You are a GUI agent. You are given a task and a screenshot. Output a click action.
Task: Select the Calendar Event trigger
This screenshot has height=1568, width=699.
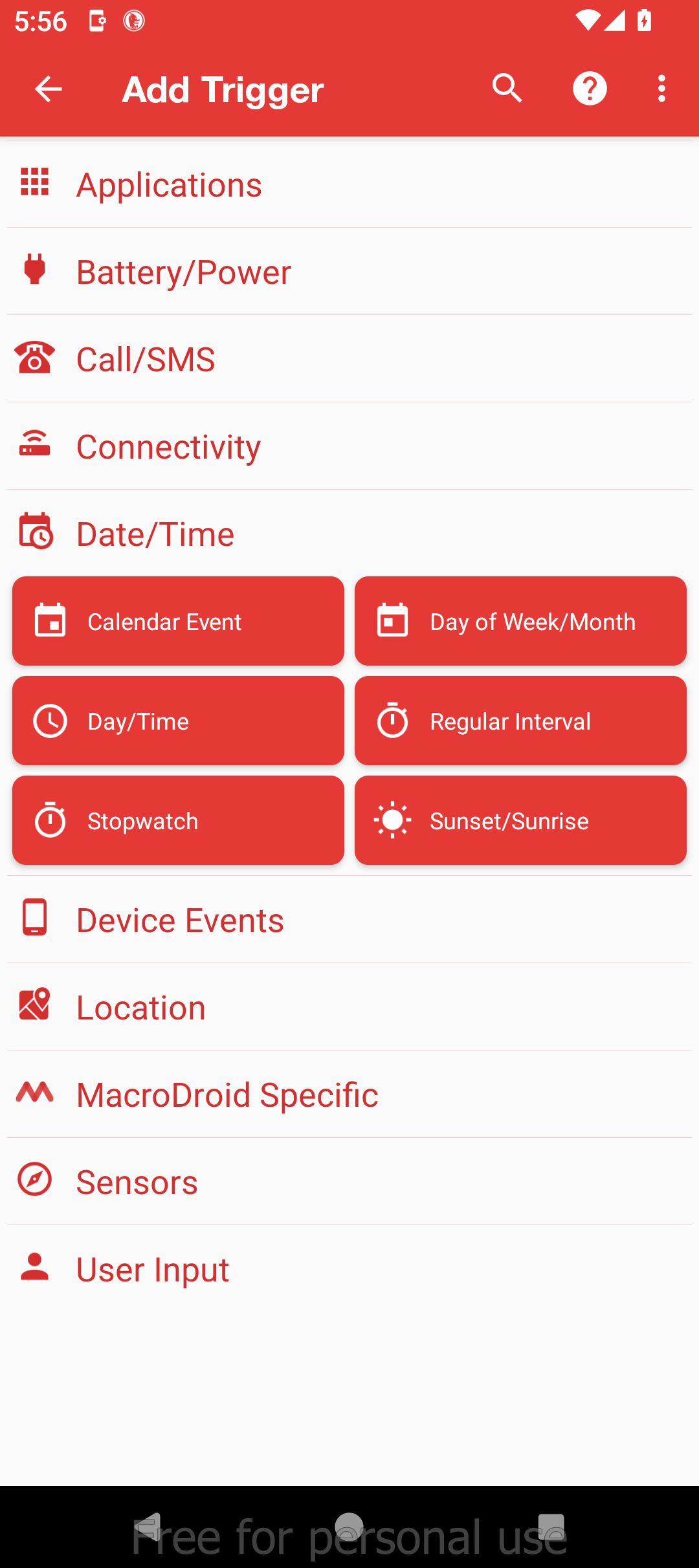click(x=178, y=621)
